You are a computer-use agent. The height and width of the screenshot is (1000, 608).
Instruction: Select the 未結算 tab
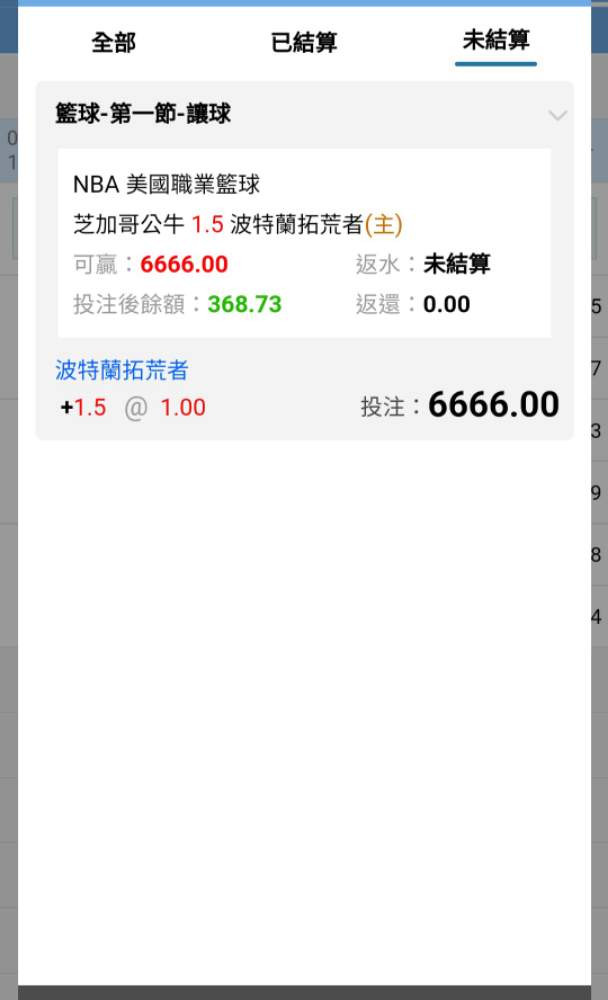[x=495, y=41]
